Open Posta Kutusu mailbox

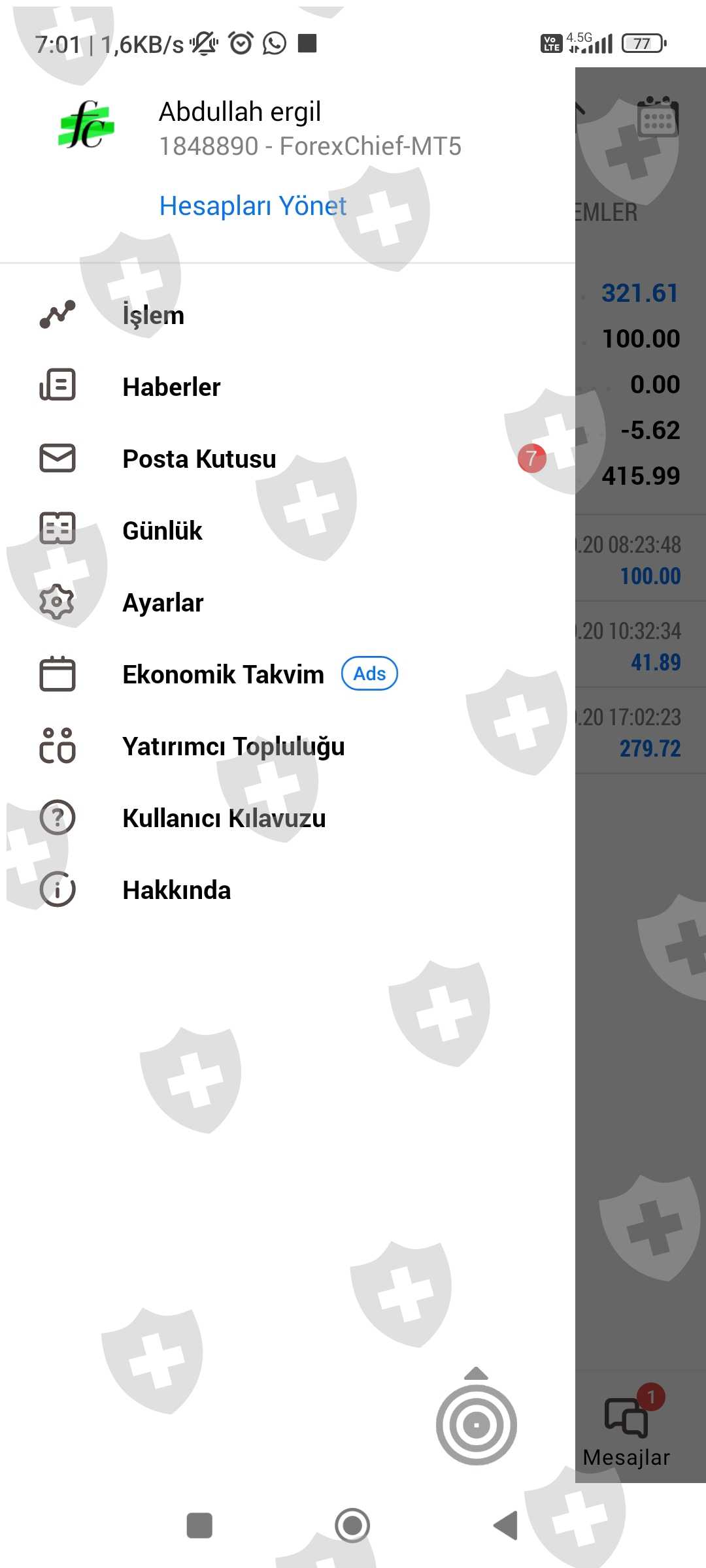[199, 459]
